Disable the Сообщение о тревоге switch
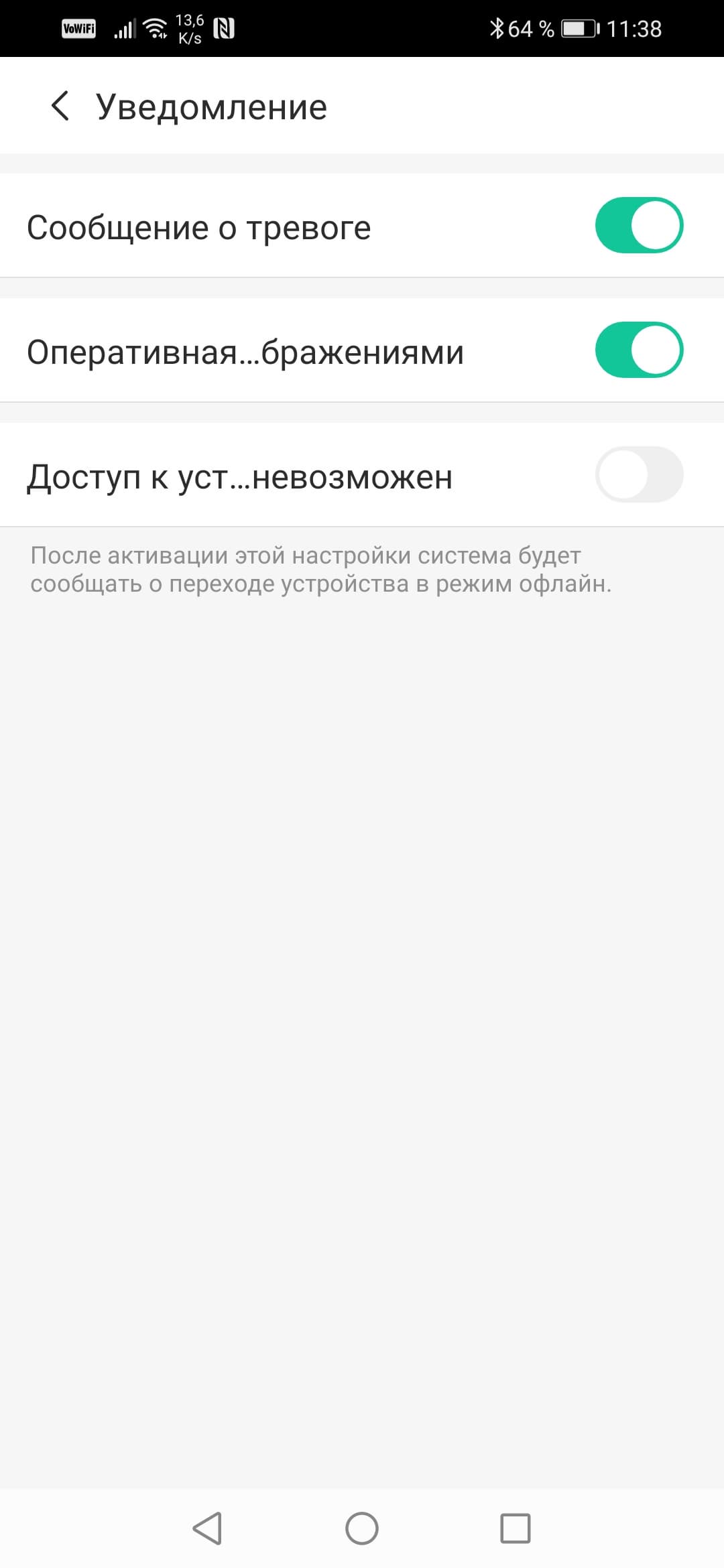Viewport: 724px width, 1568px height. pyautogui.click(x=639, y=226)
